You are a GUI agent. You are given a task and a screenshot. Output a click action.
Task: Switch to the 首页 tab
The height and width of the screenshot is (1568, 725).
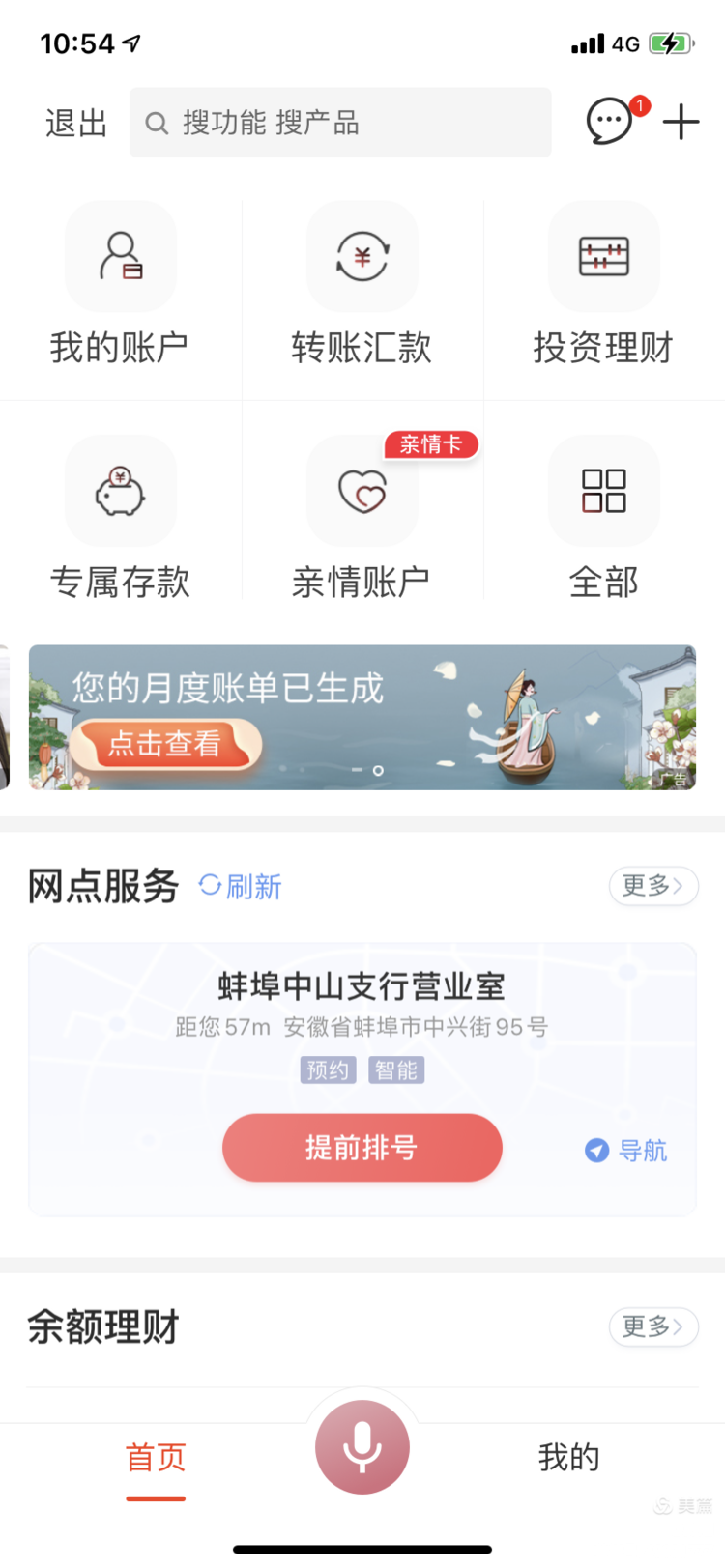[155, 1457]
